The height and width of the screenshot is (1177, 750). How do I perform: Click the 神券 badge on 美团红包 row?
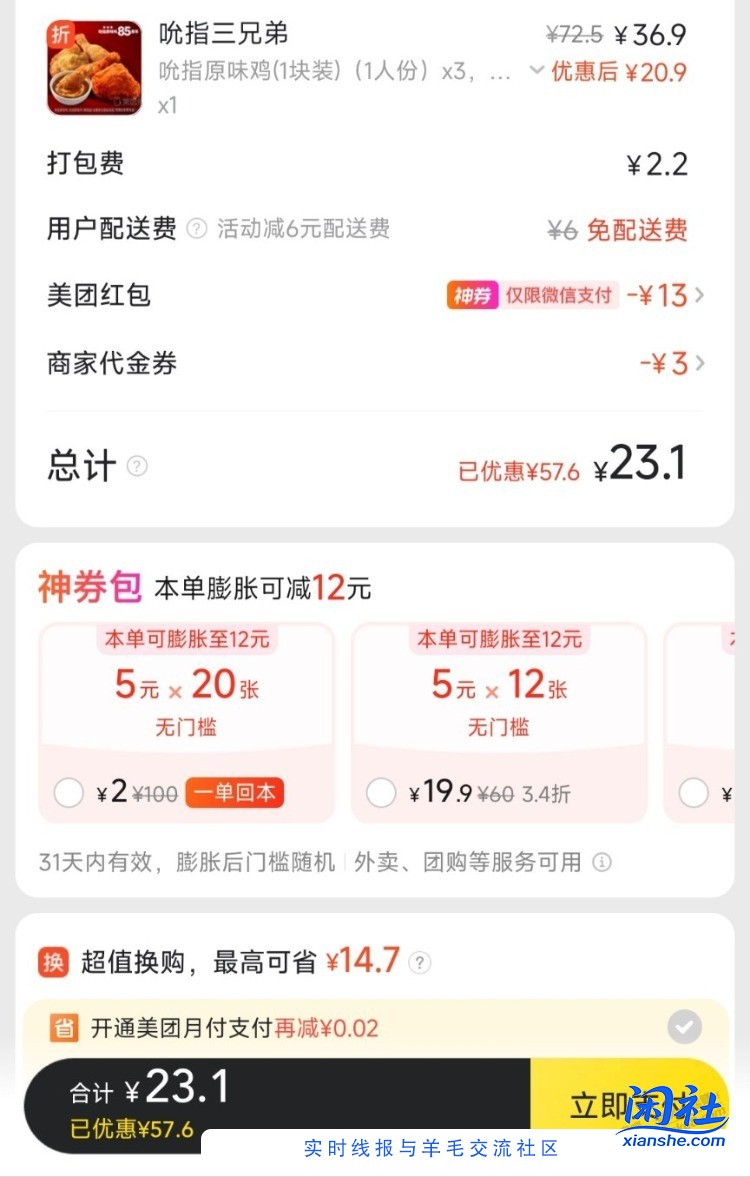[x=471, y=296]
